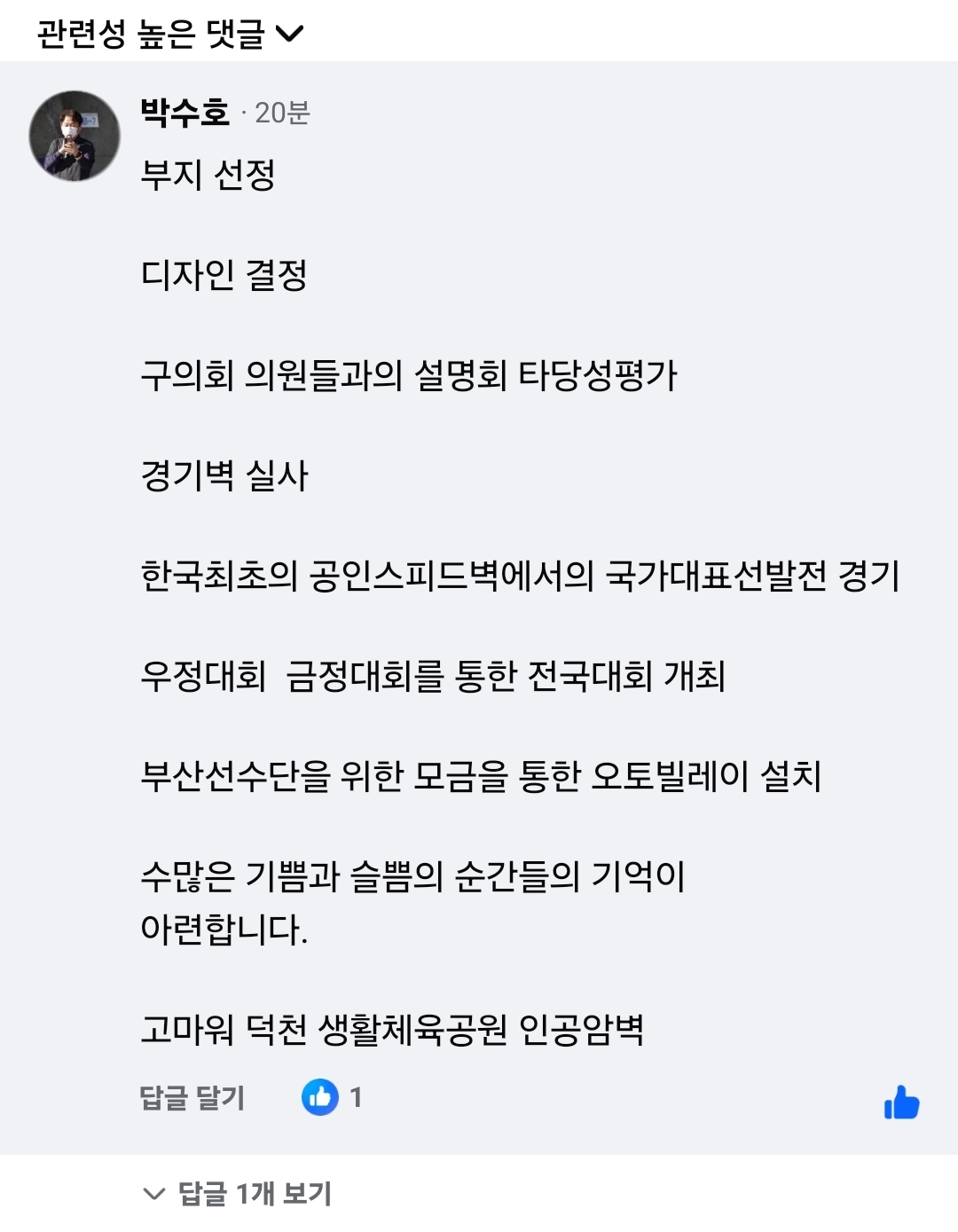Image resolution: width=958 pixels, height=1232 pixels.
Task: Open the profile name 박수호
Action: click(x=185, y=113)
